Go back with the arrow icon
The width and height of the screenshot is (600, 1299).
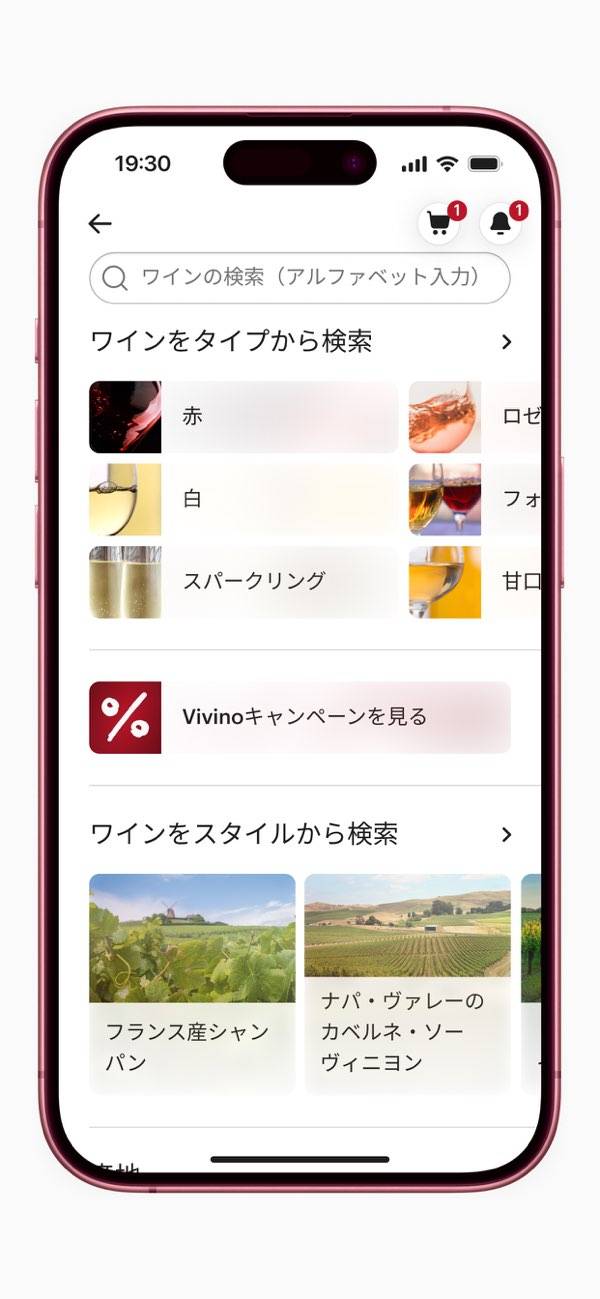click(100, 224)
